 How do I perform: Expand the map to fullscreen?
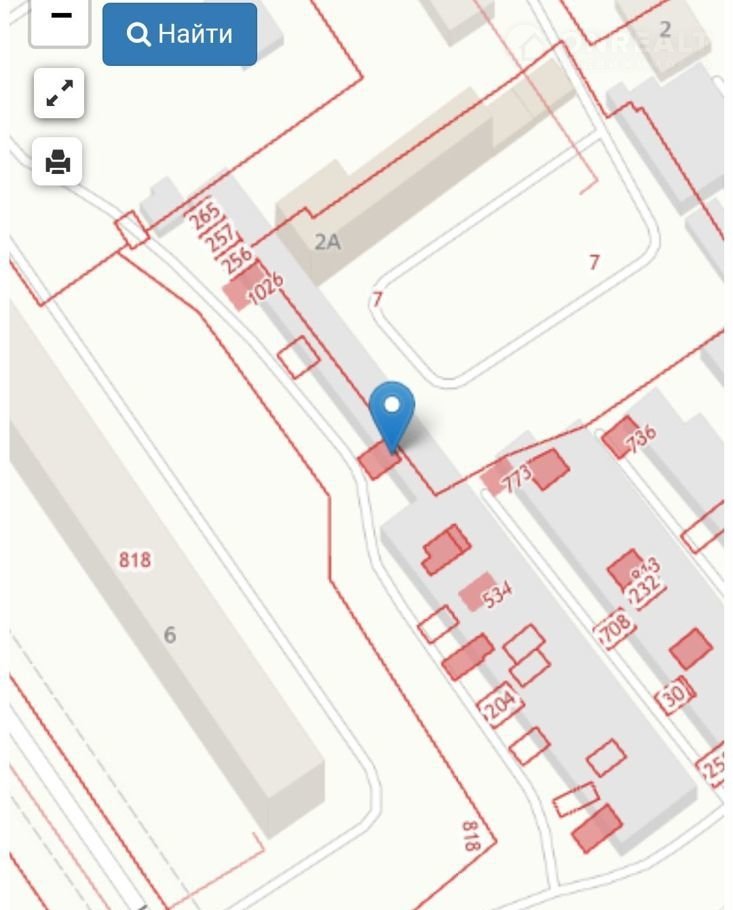click(59, 95)
